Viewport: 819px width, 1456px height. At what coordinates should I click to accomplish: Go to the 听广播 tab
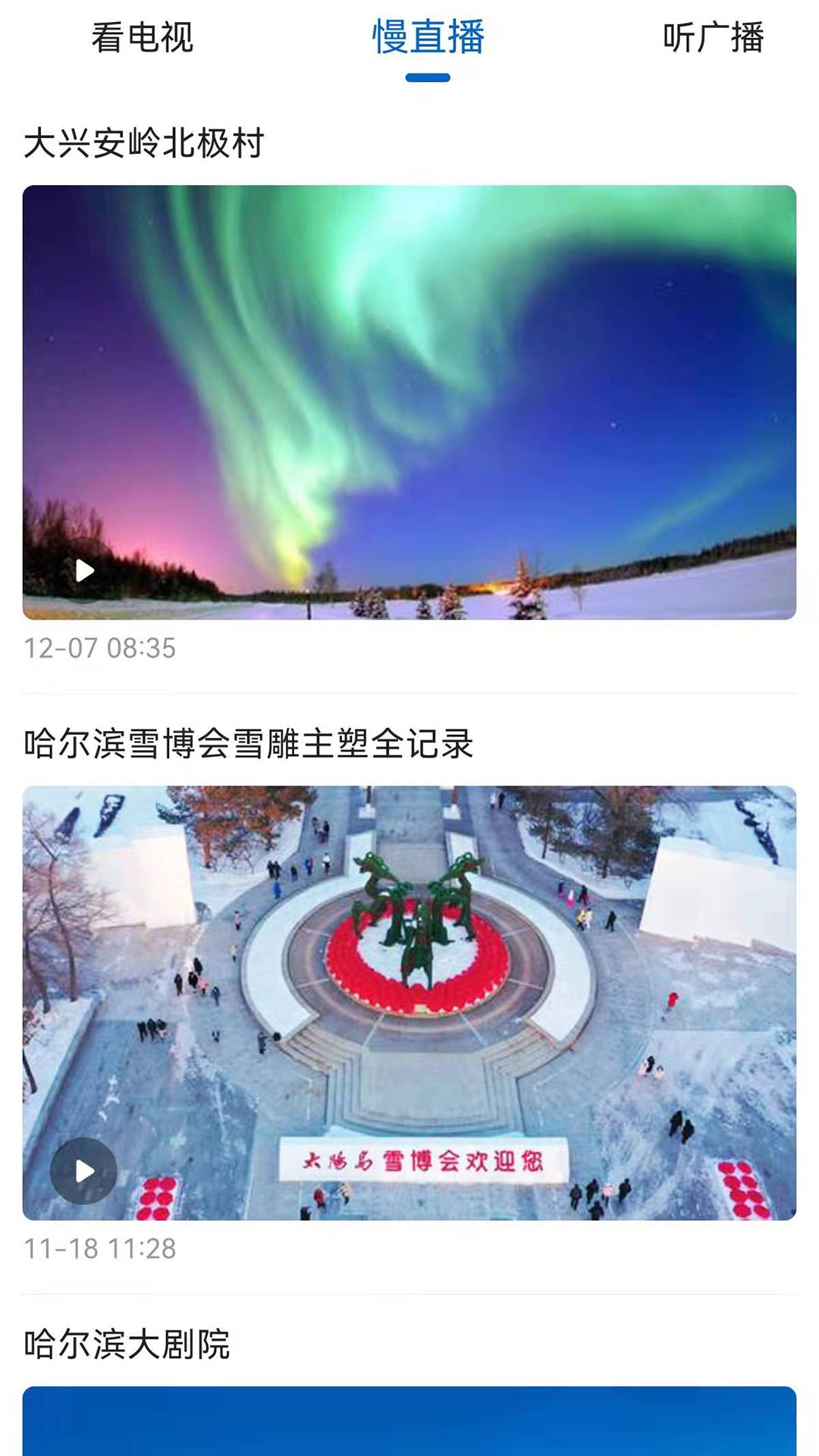[x=713, y=38]
